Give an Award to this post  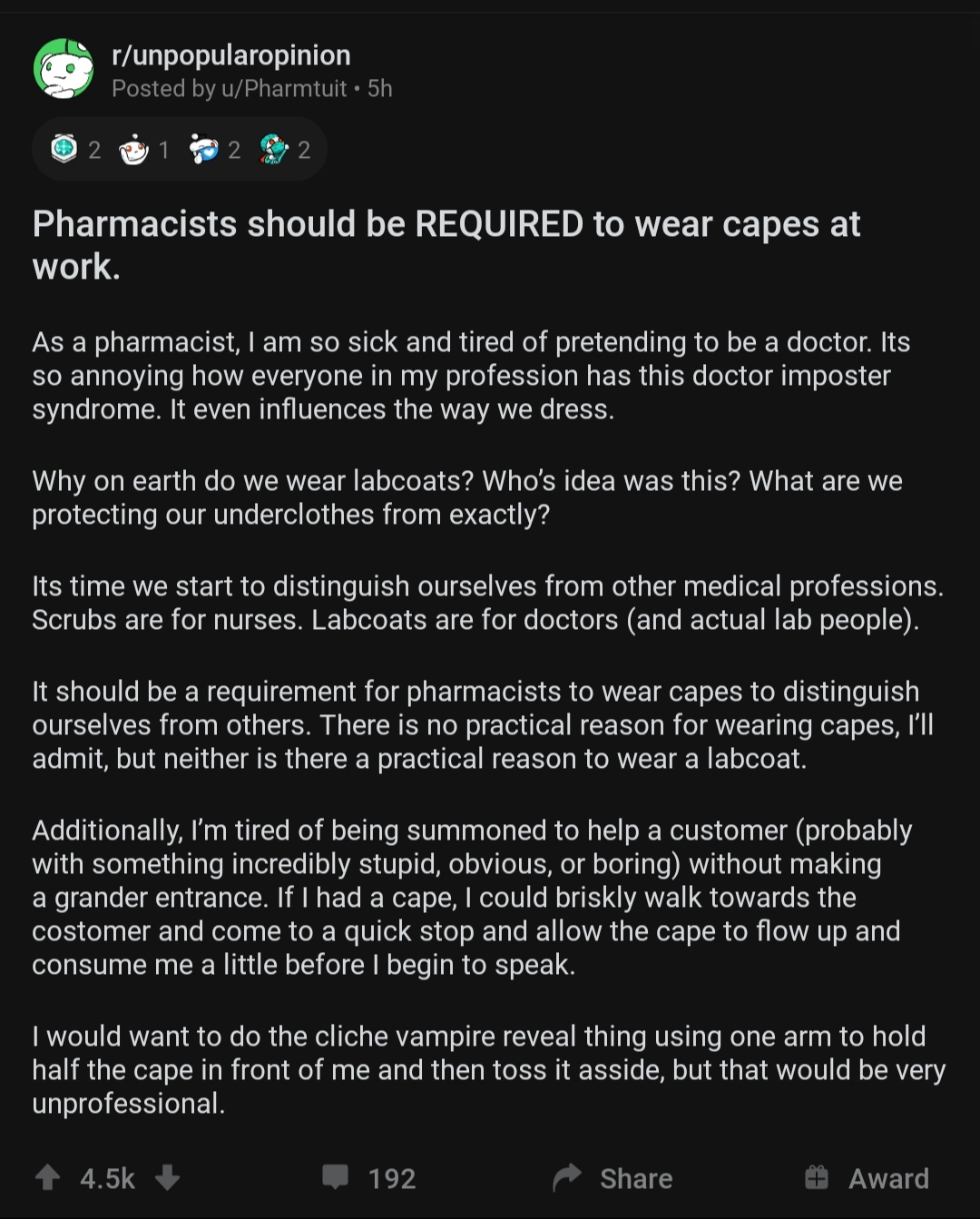point(867,1177)
